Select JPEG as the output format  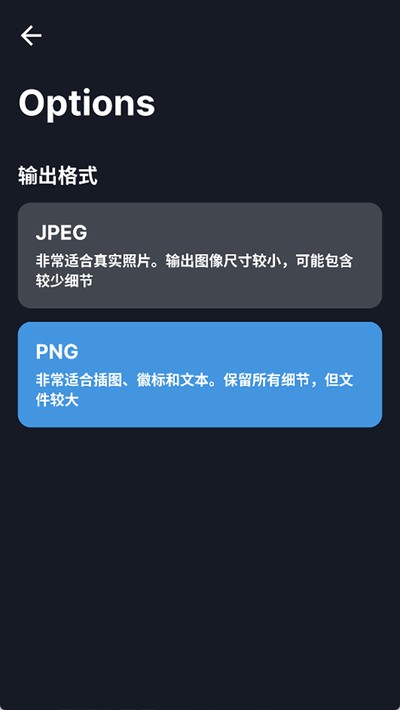200,255
